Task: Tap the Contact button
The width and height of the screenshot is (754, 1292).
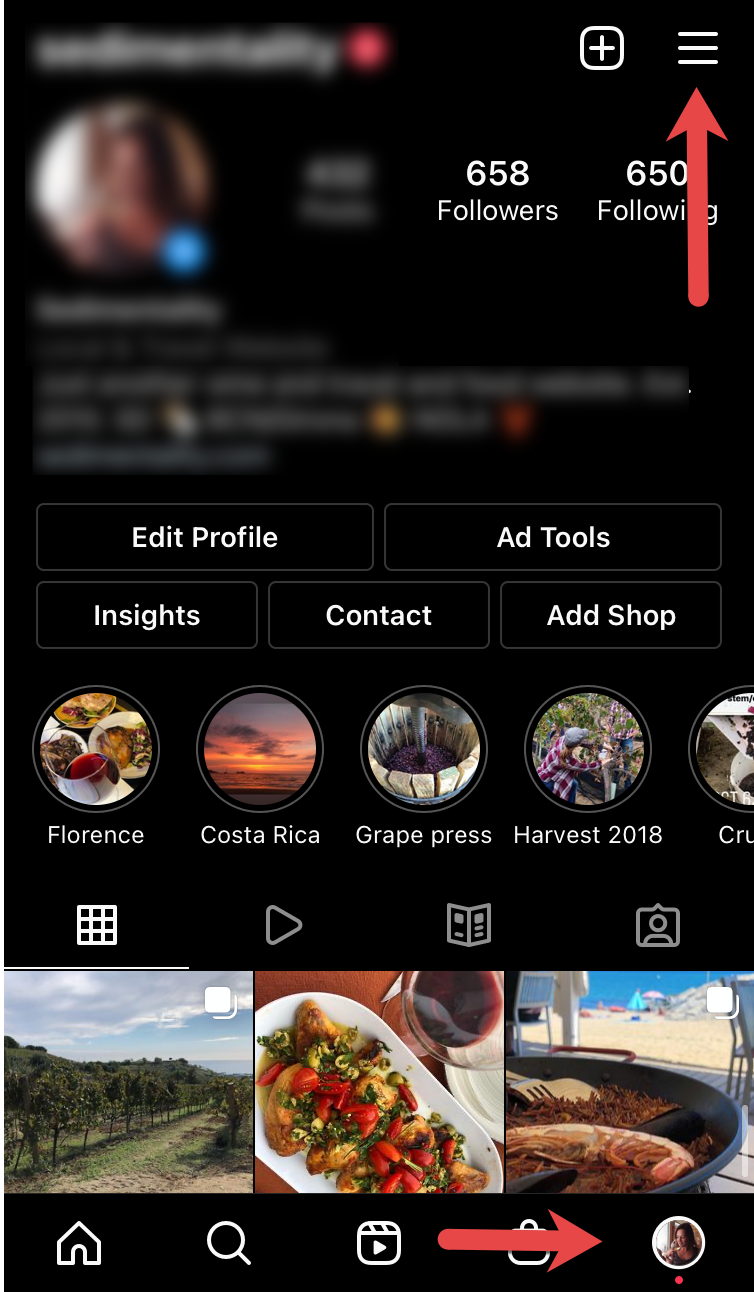Action: point(379,615)
